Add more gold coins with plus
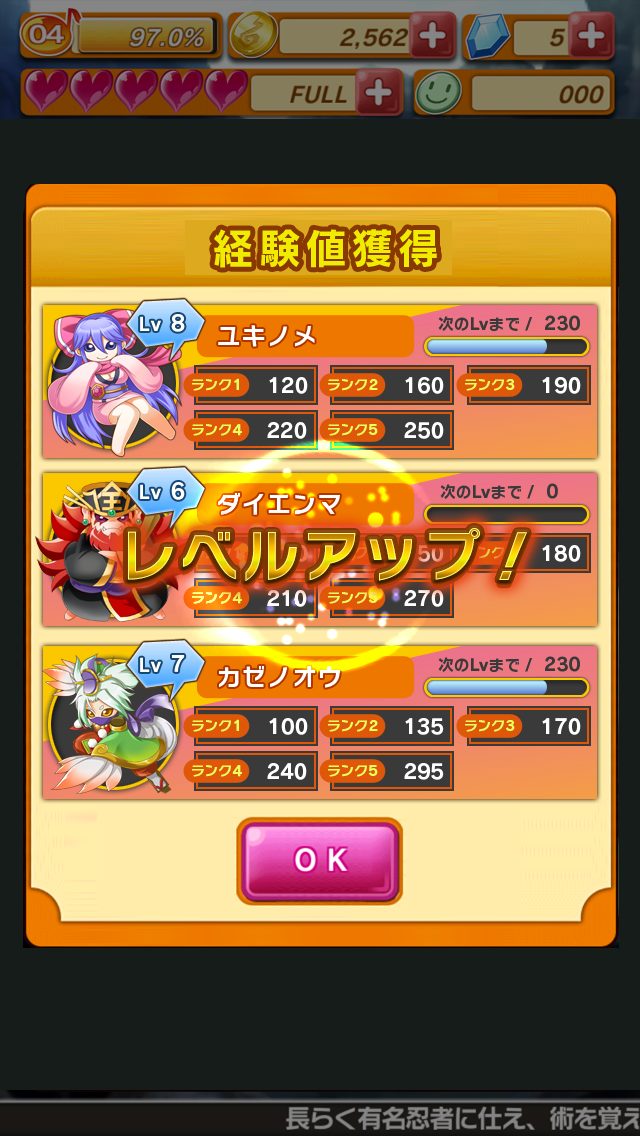Image resolution: width=640 pixels, height=1136 pixels. coord(432,37)
